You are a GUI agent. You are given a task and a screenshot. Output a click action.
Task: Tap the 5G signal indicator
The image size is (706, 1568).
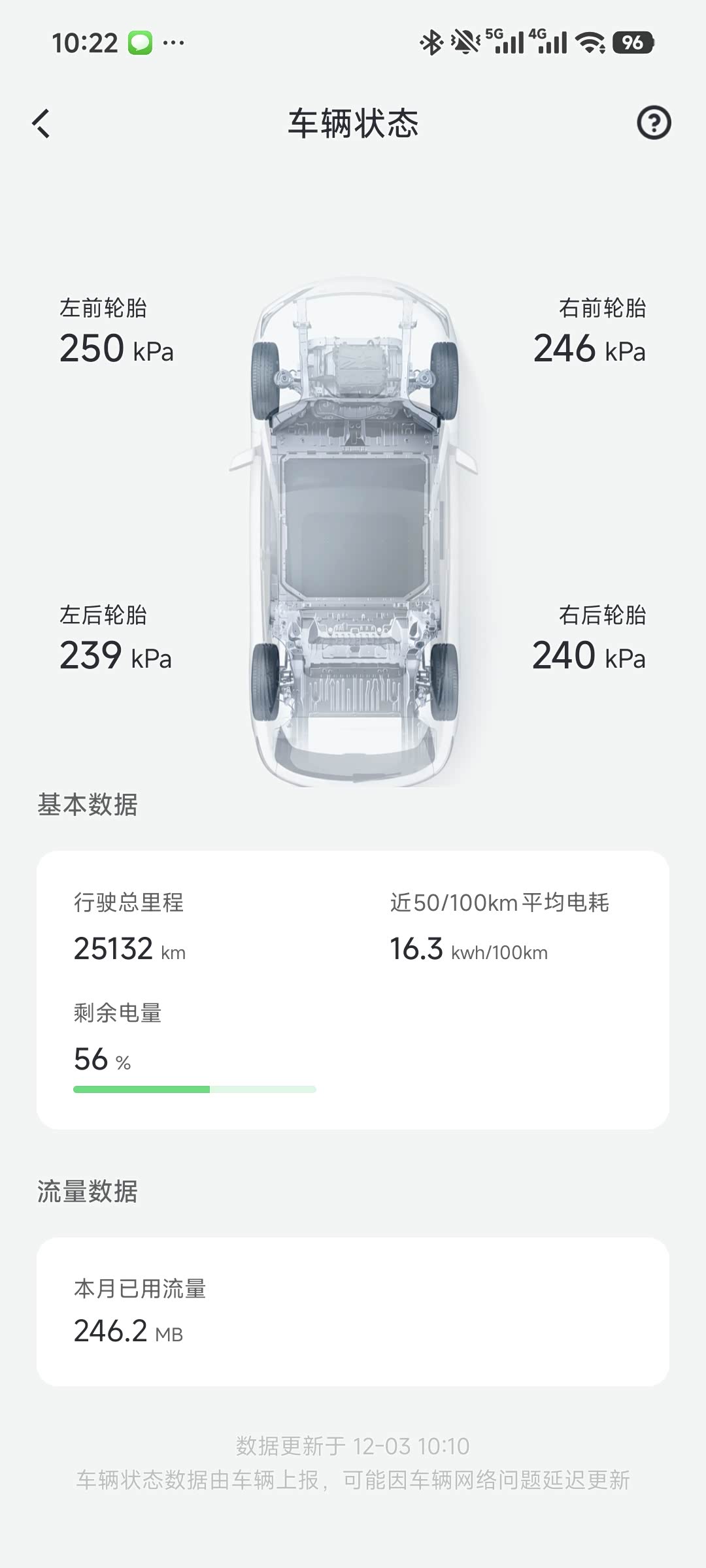coord(507,41)
